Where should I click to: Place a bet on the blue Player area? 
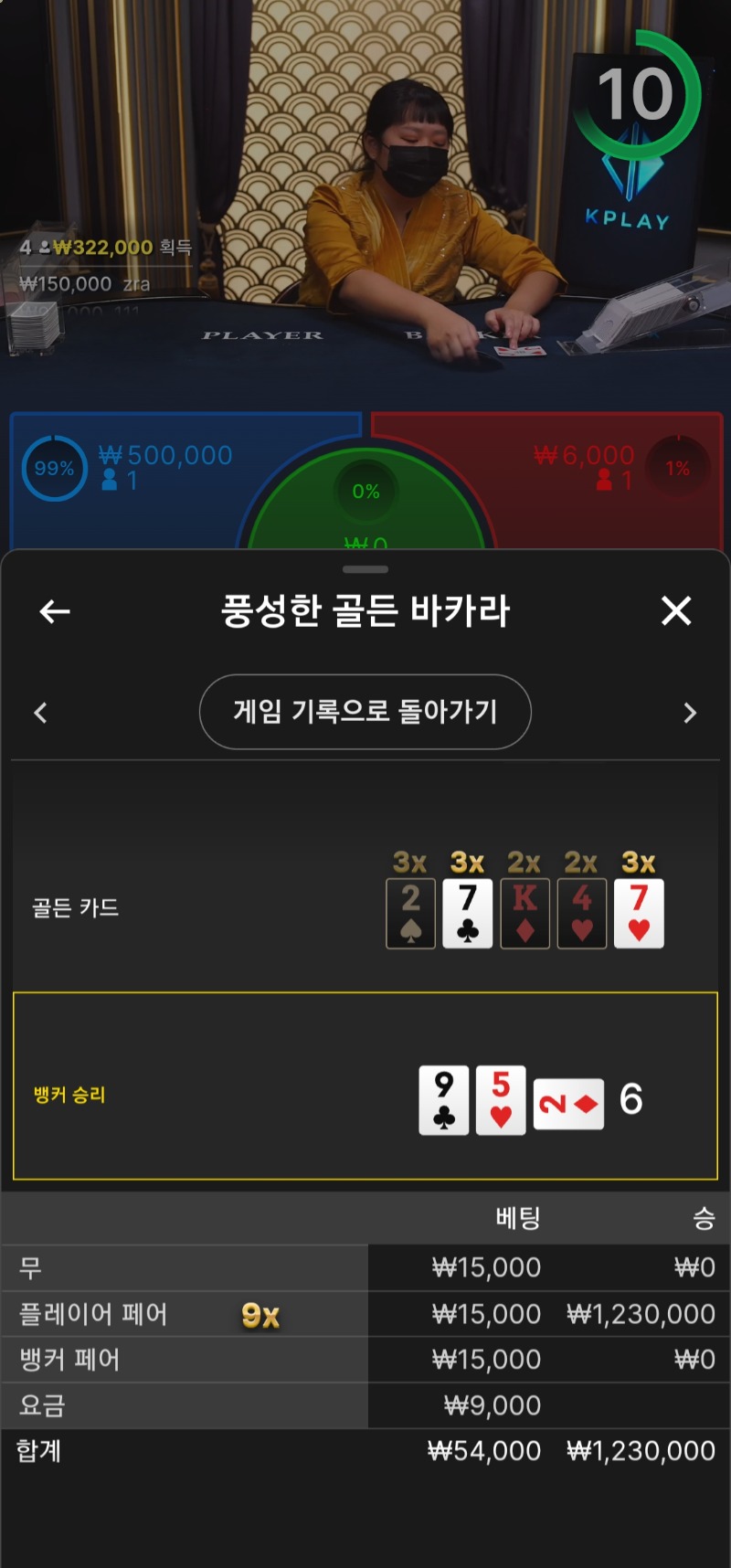coord(137,480)
